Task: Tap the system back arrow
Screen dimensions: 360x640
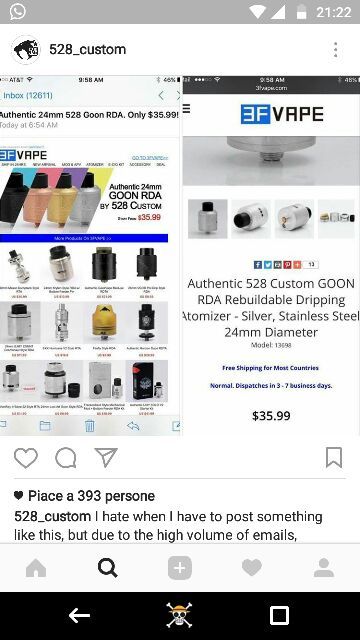Action: (79, 616)
